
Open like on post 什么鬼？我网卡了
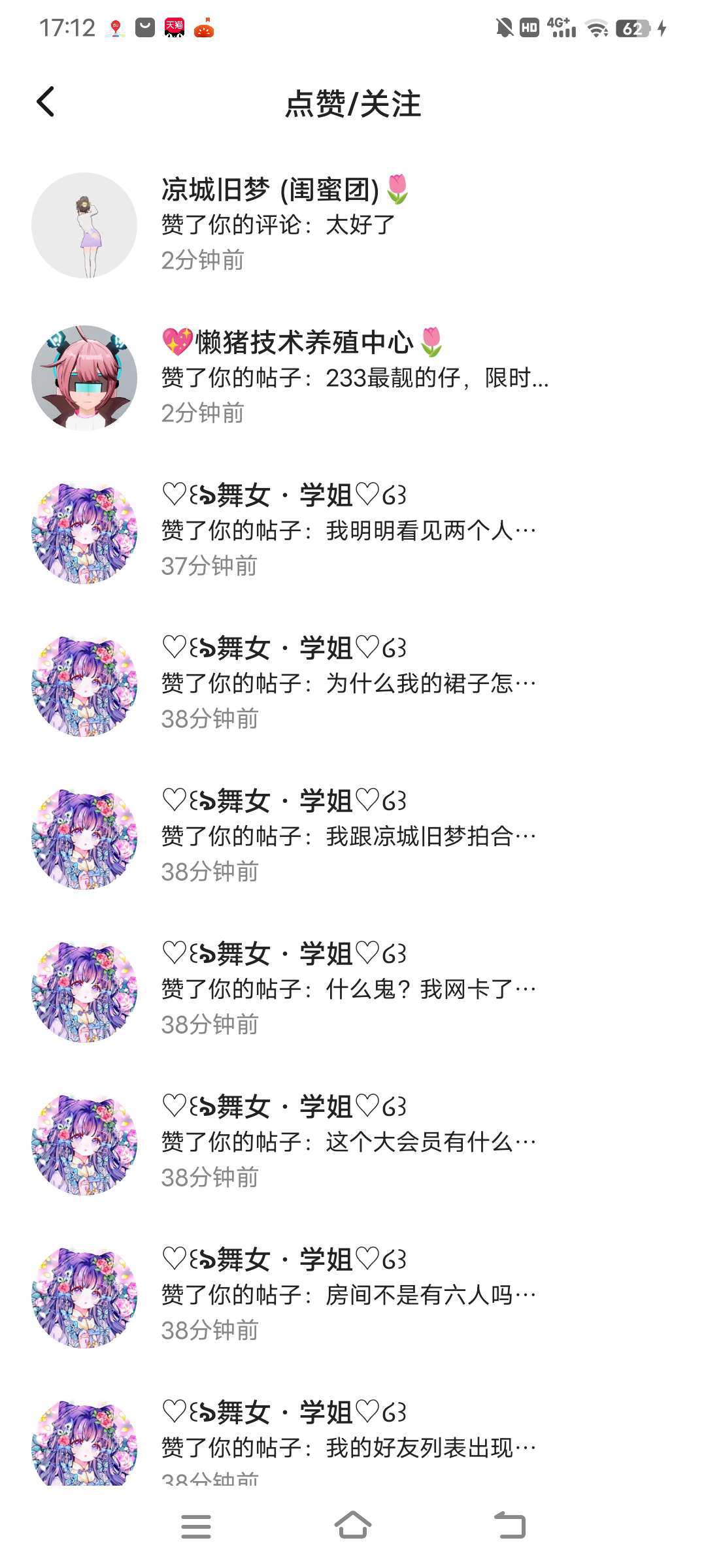pyautogui.click(x=353, y=989)
